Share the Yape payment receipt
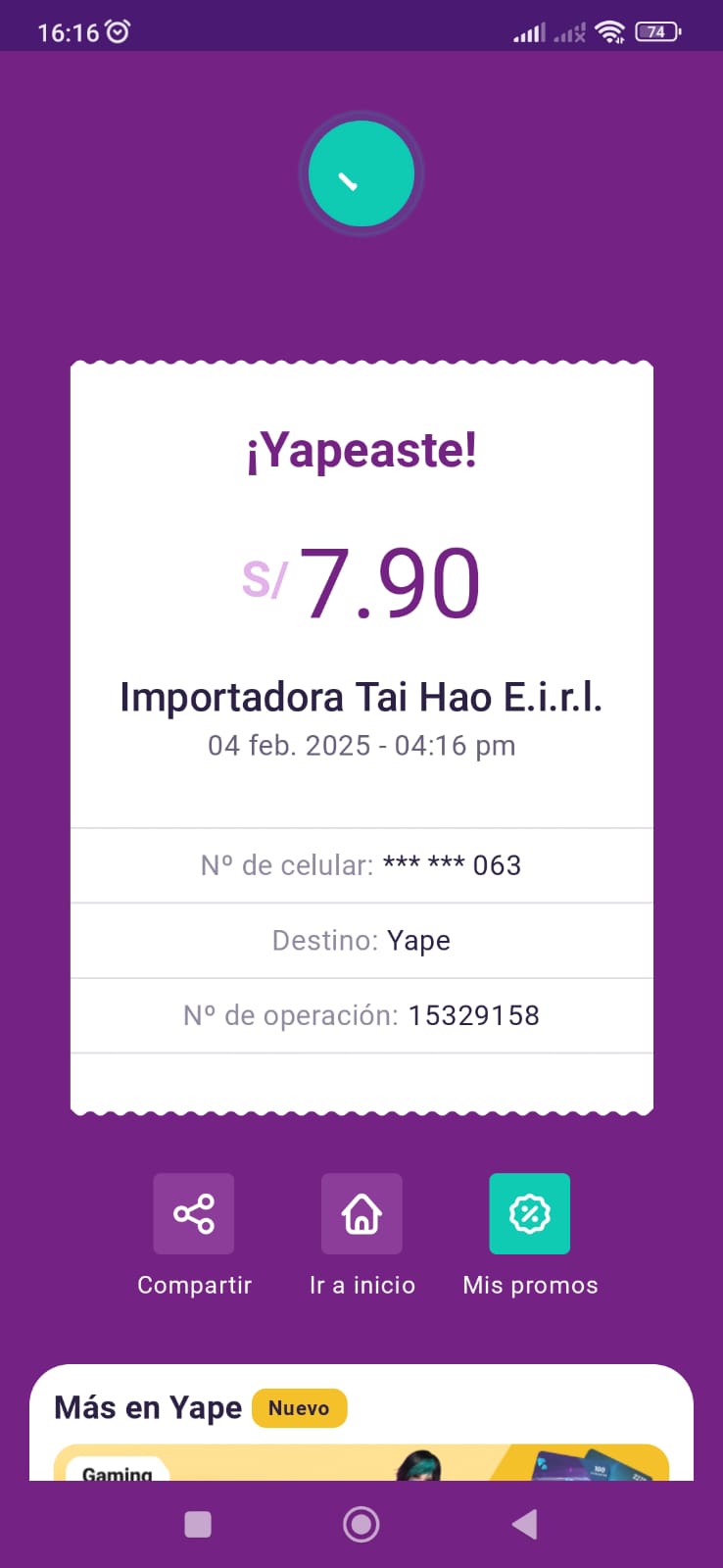Image resolution: width=723 pixels, height=1568 pixels. (x=194, y=1214)
